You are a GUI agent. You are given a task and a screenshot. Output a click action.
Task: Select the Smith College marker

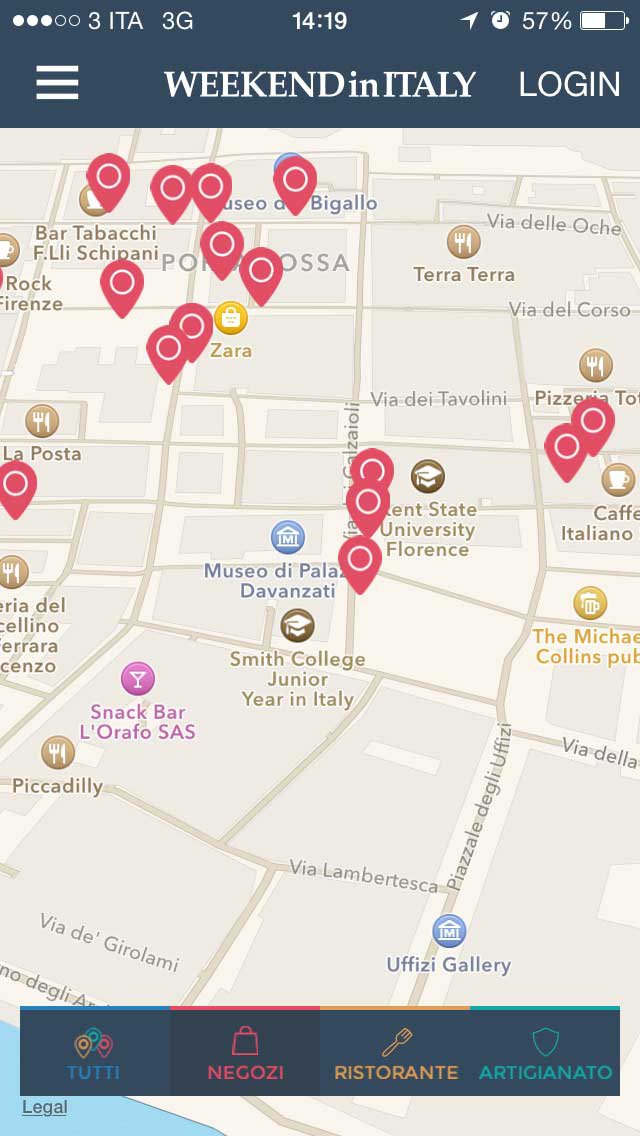coord(297,626)
